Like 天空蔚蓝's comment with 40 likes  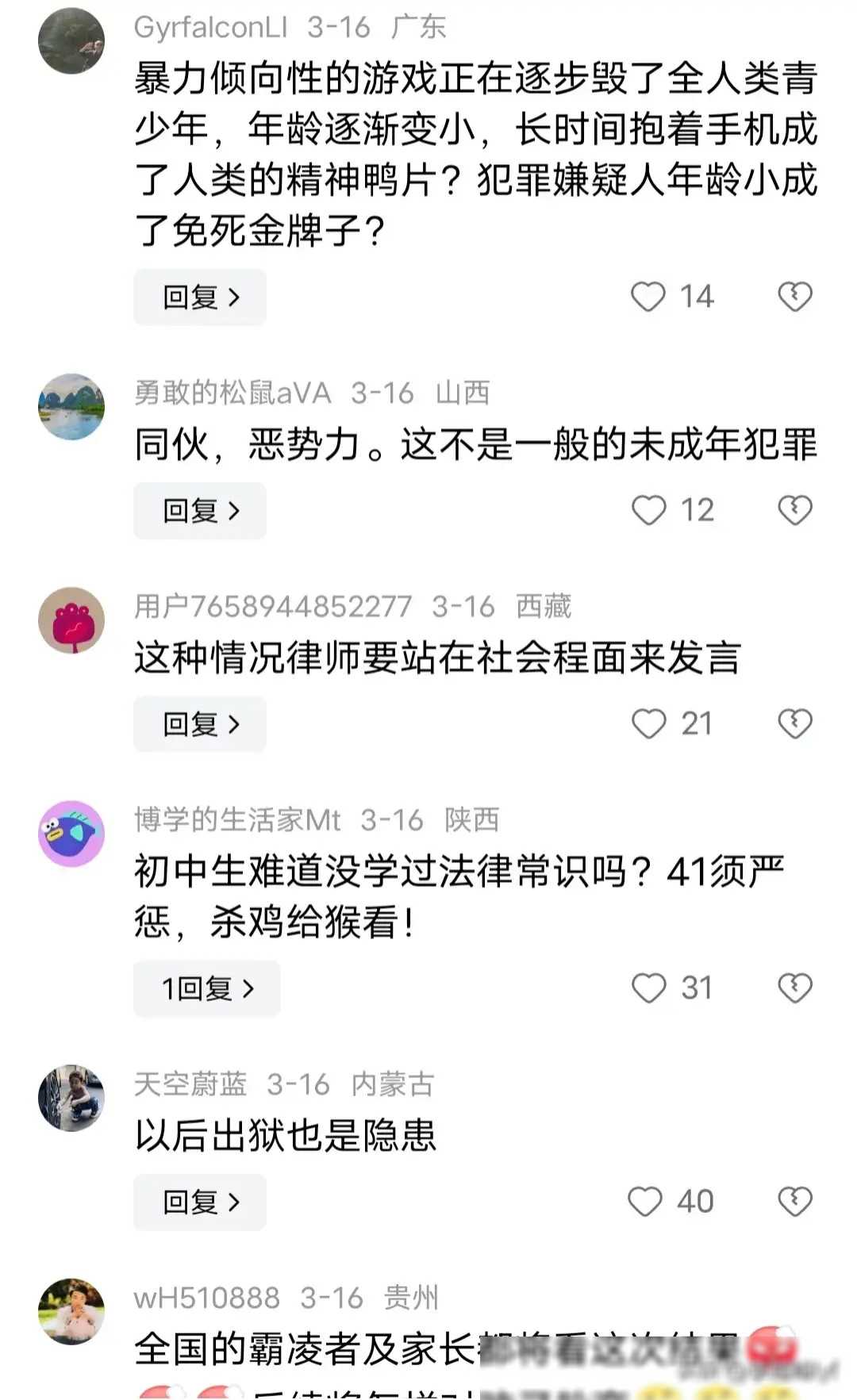[644, 1202]
